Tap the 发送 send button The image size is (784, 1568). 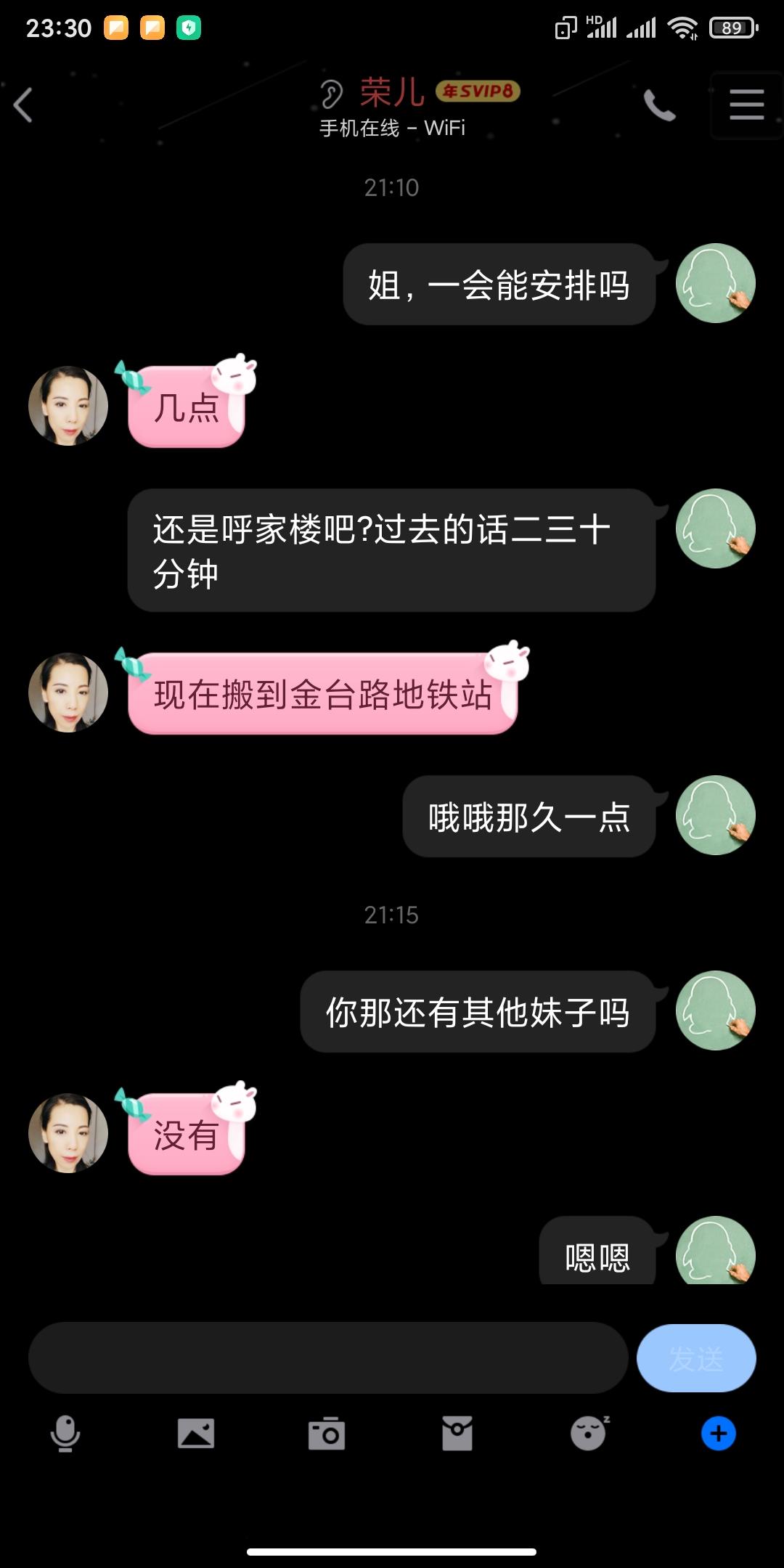[696, 1357]
